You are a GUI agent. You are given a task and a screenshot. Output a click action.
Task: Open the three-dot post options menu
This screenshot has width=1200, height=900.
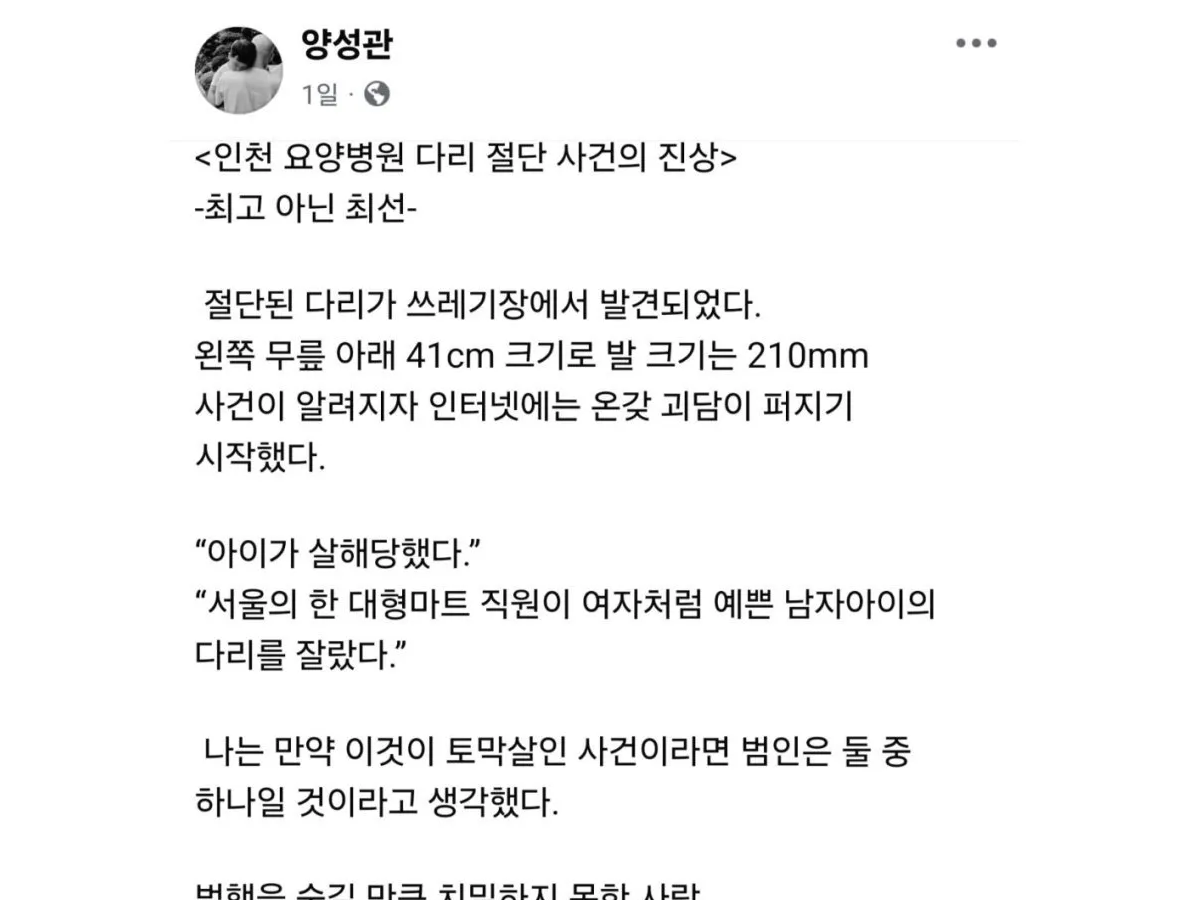(x=976, y=44)
